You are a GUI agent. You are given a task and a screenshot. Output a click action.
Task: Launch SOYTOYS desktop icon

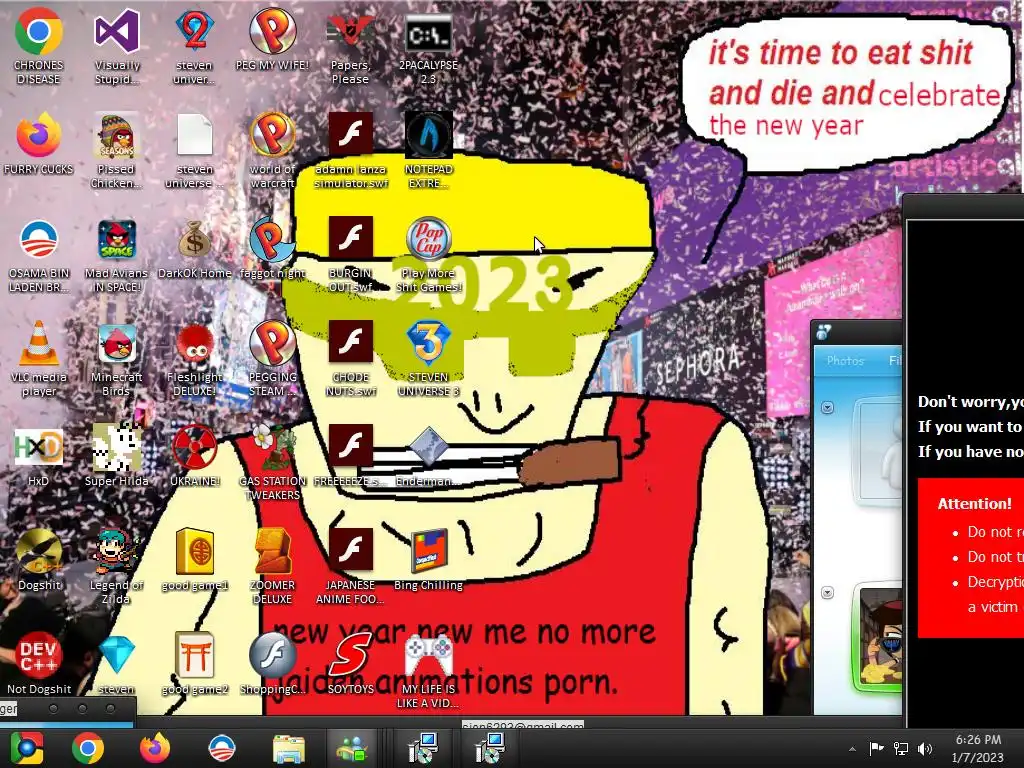click(350, 657)
